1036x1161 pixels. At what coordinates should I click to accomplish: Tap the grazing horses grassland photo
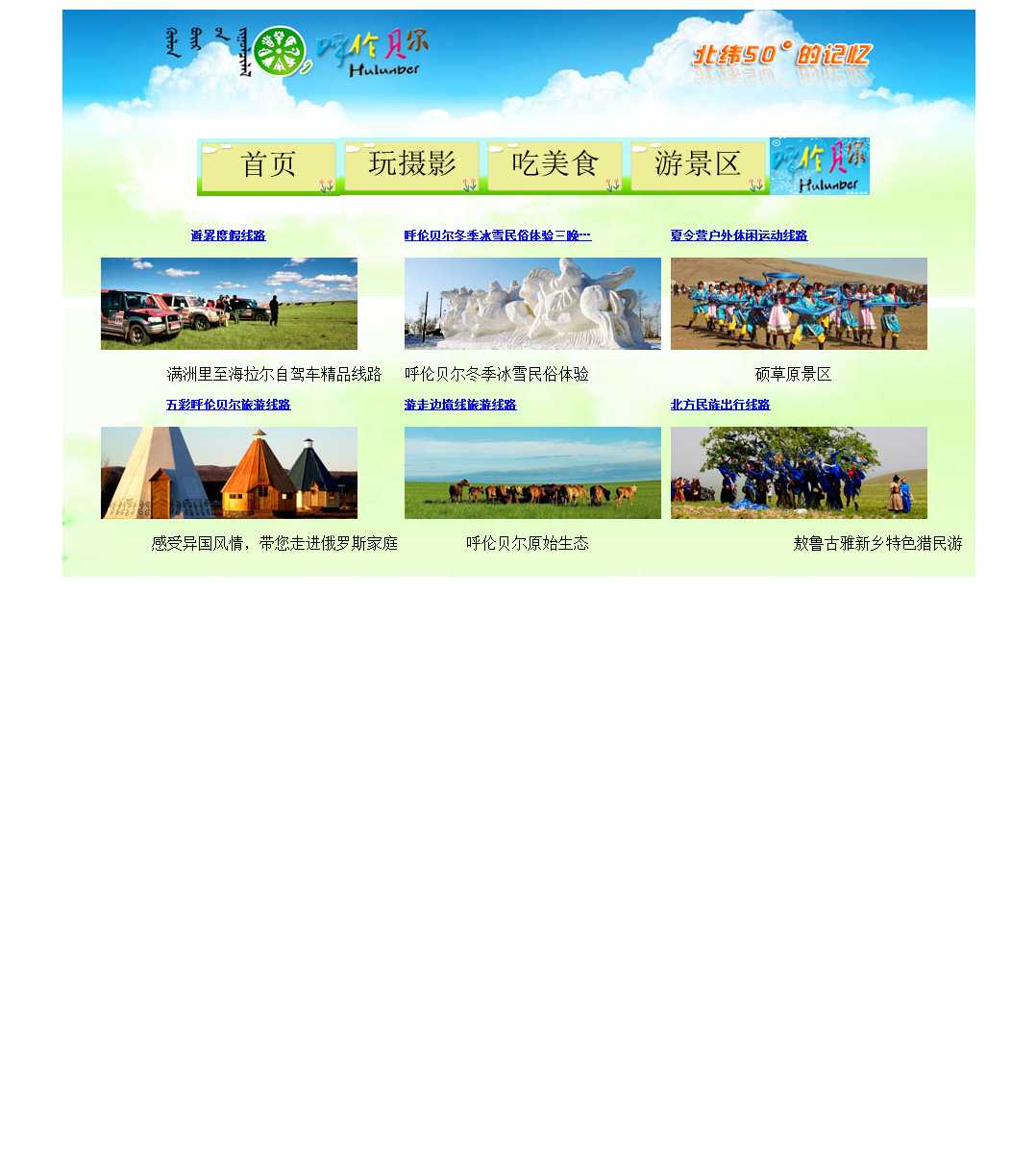532,473
